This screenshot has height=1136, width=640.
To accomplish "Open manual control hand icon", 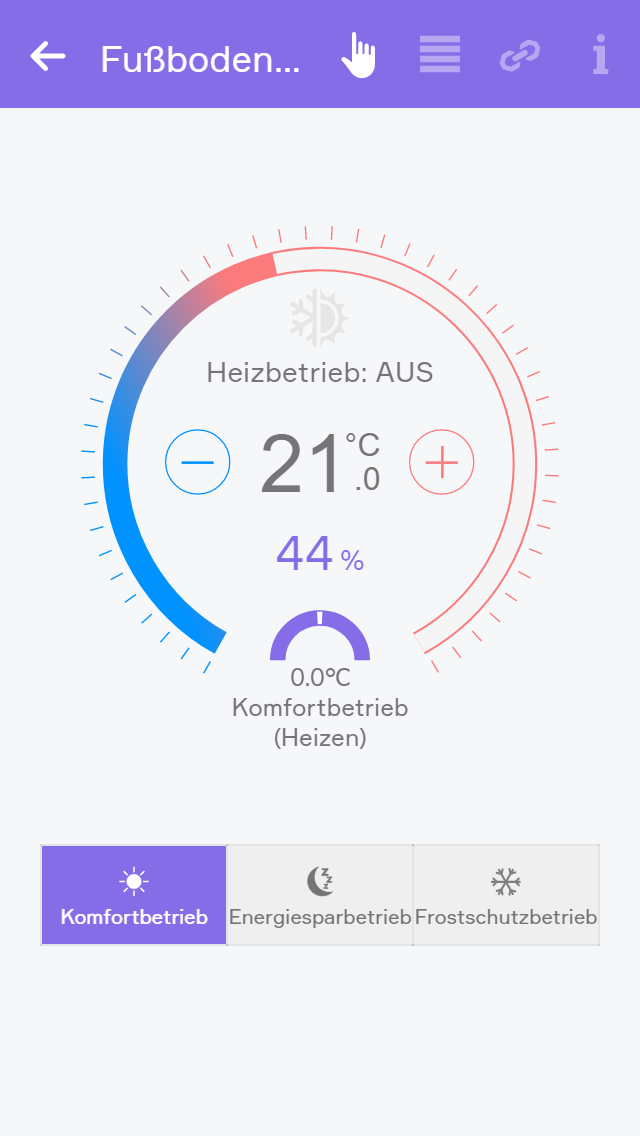I will (358, 55).
